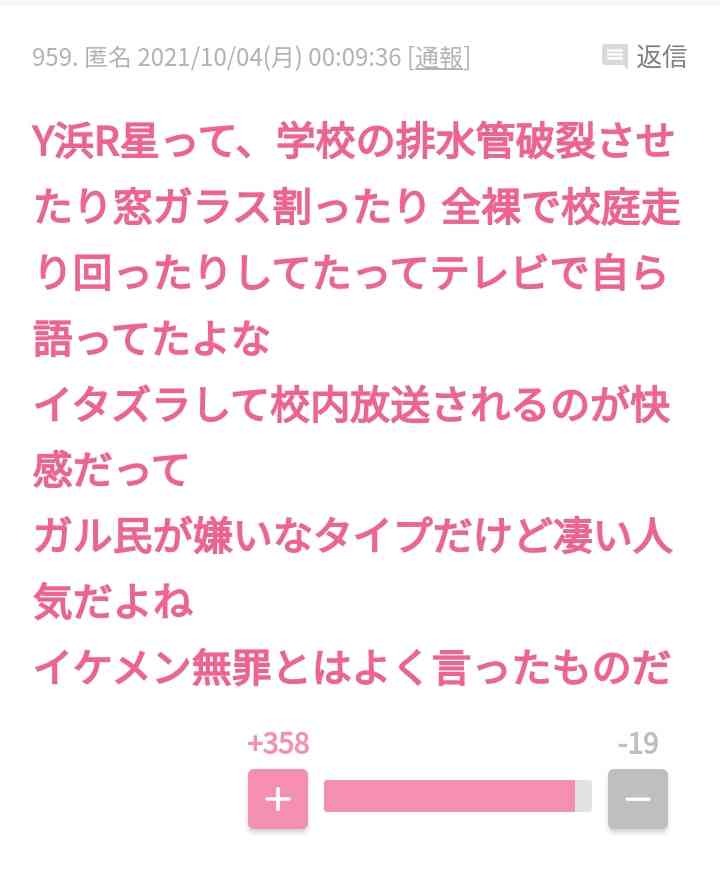Click the +358 upvote count
Viewport: 720px width, 869px height.
277,743
